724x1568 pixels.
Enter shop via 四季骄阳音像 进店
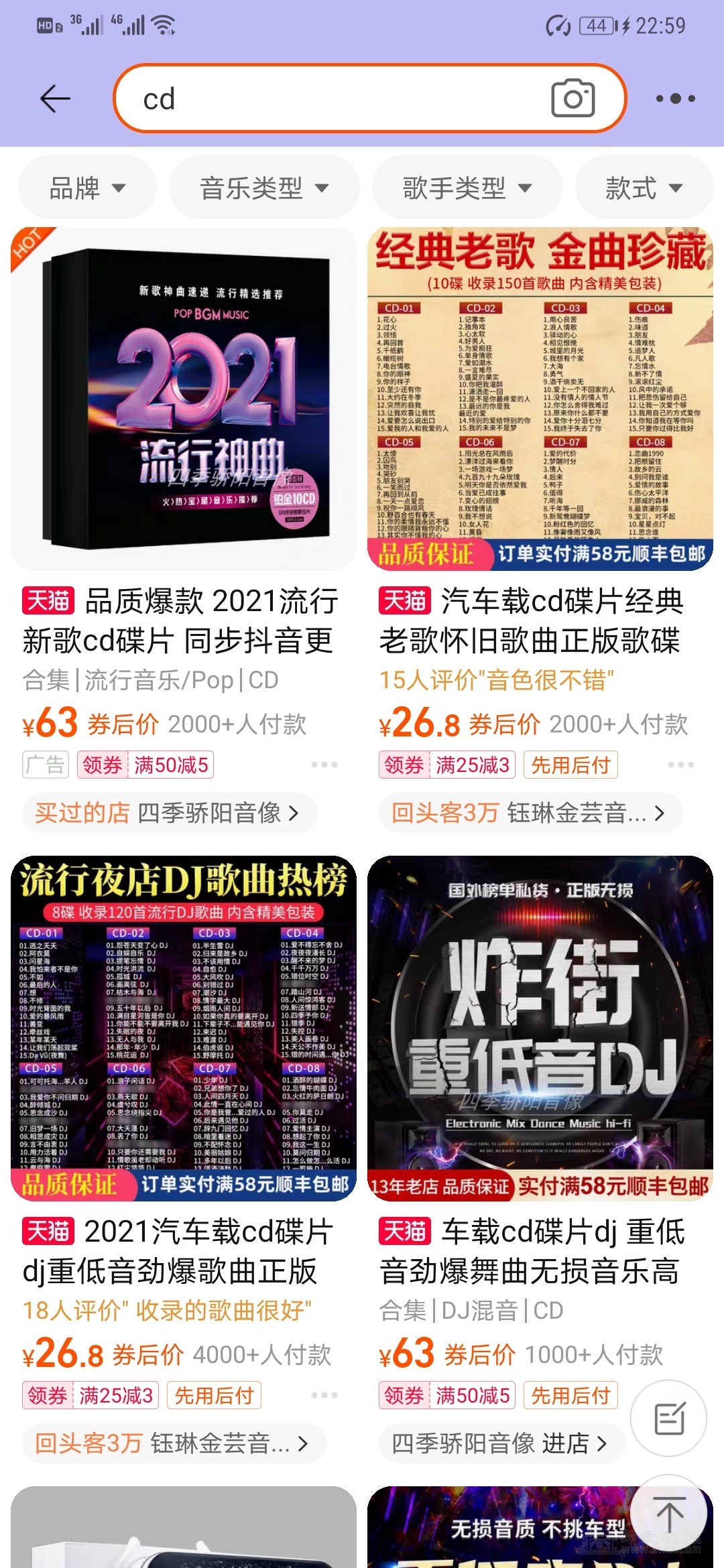pos(499,1443)
